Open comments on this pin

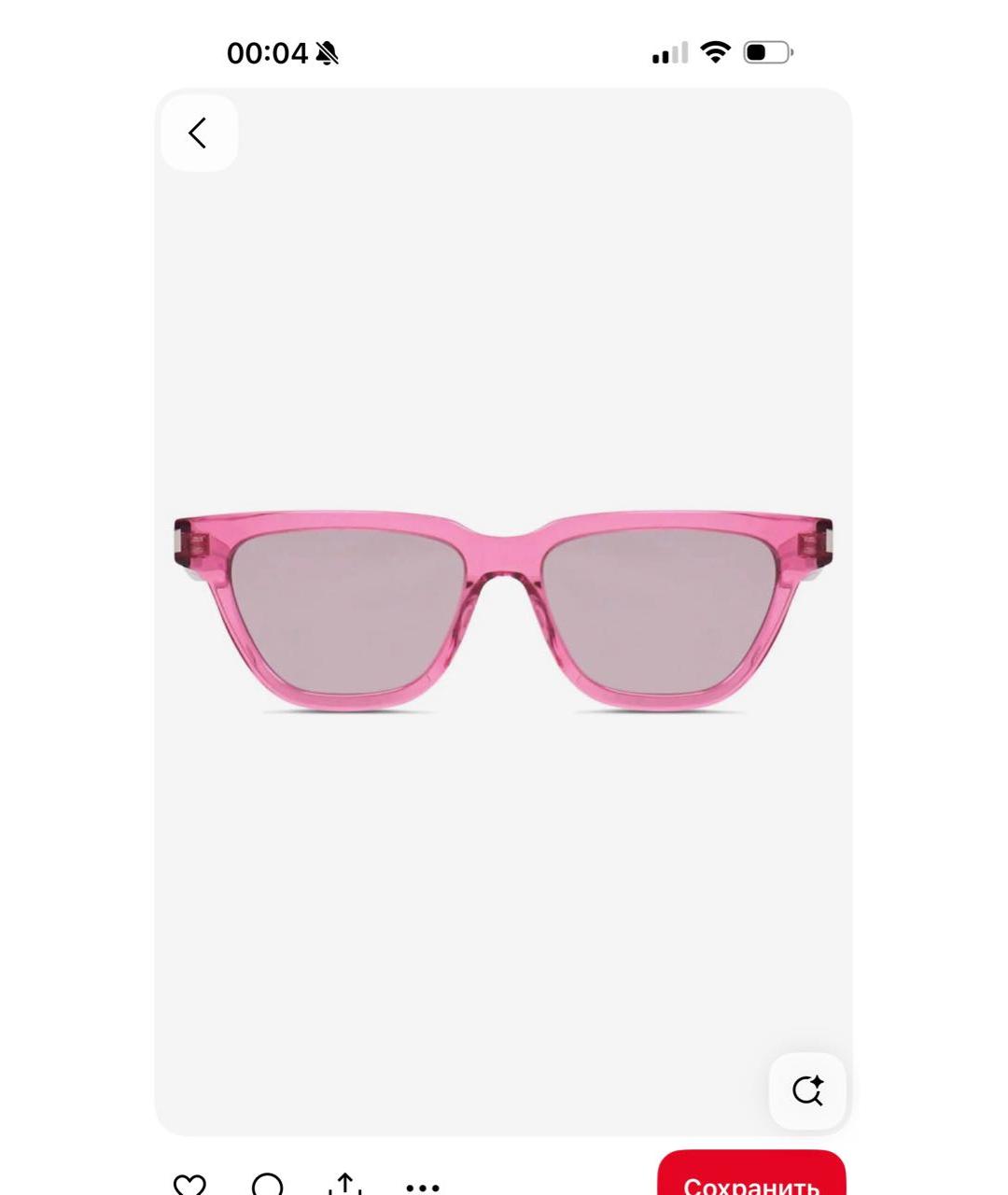[x=268, y=1185]
